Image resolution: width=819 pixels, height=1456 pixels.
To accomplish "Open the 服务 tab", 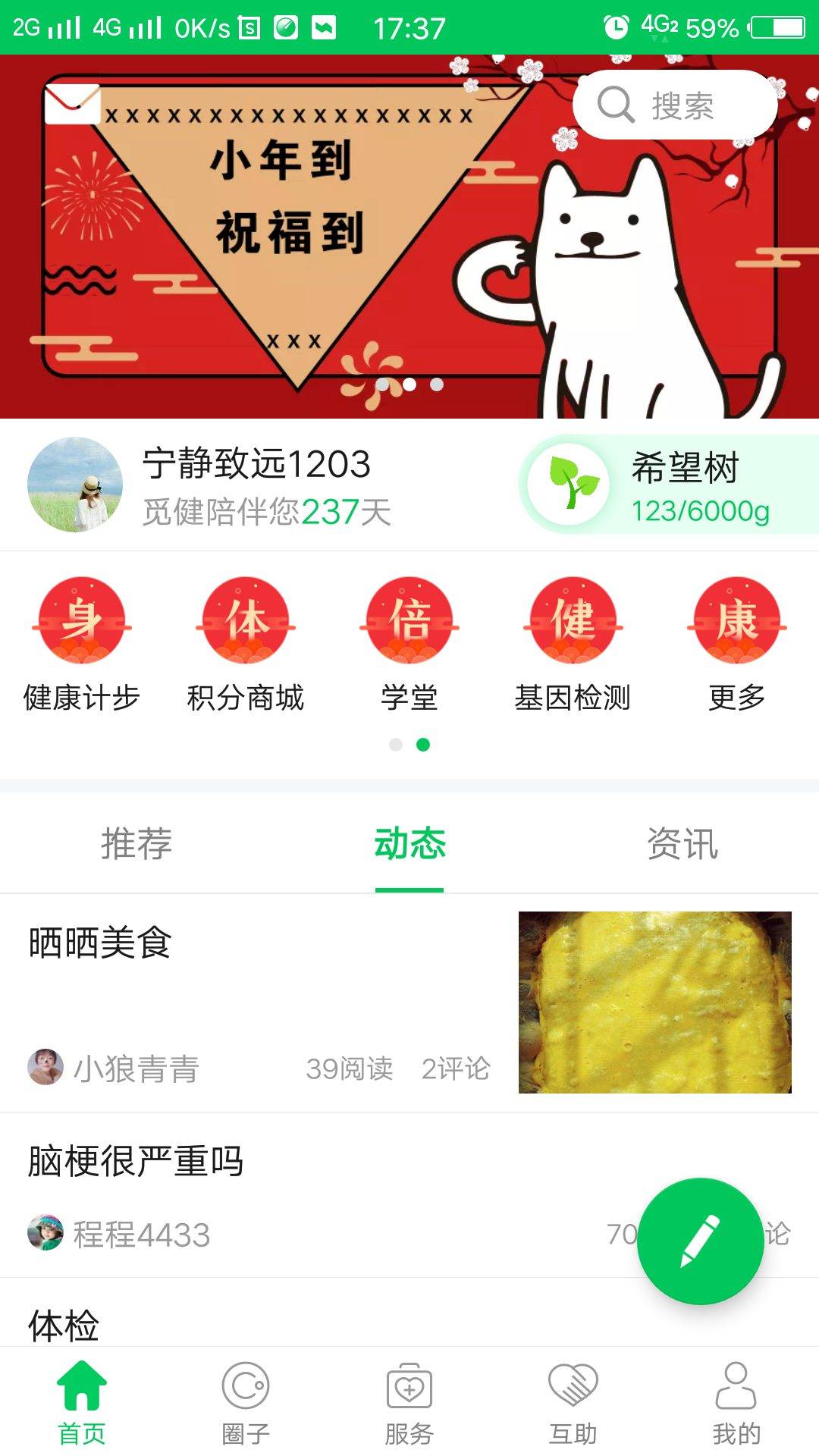I will point(409,1403).
